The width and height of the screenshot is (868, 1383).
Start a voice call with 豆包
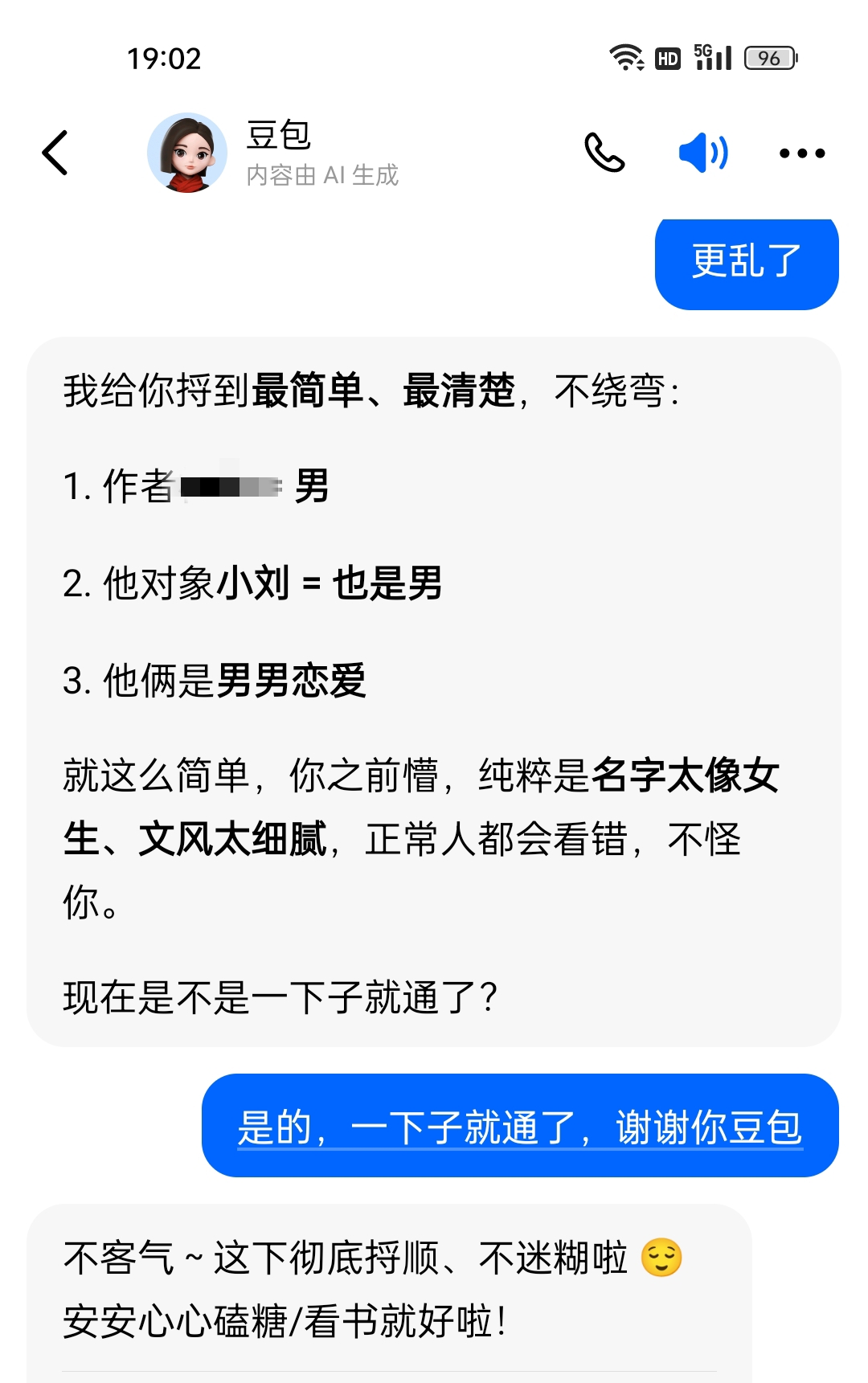(604, 153)
